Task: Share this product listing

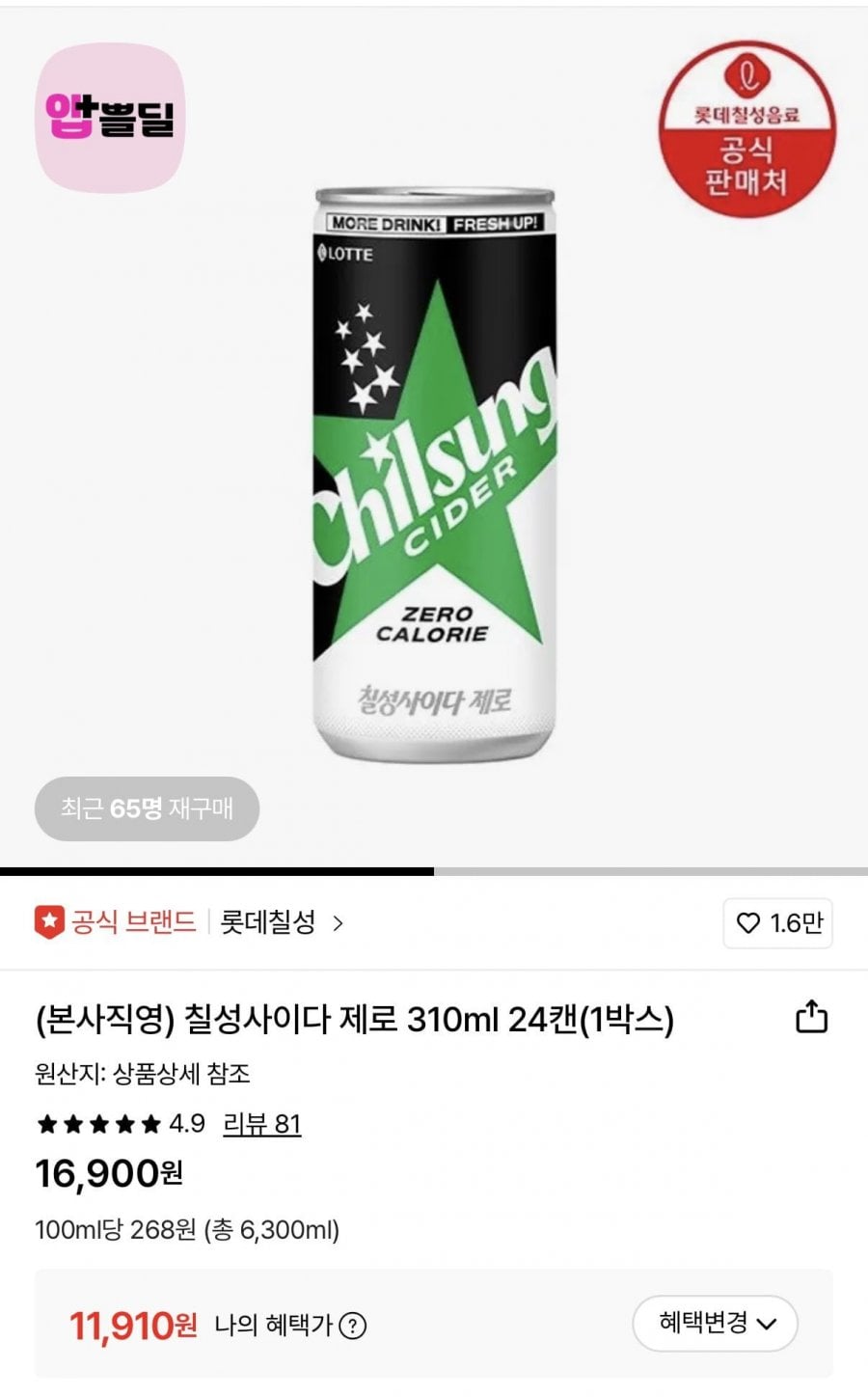Action: coord(811,1017)
